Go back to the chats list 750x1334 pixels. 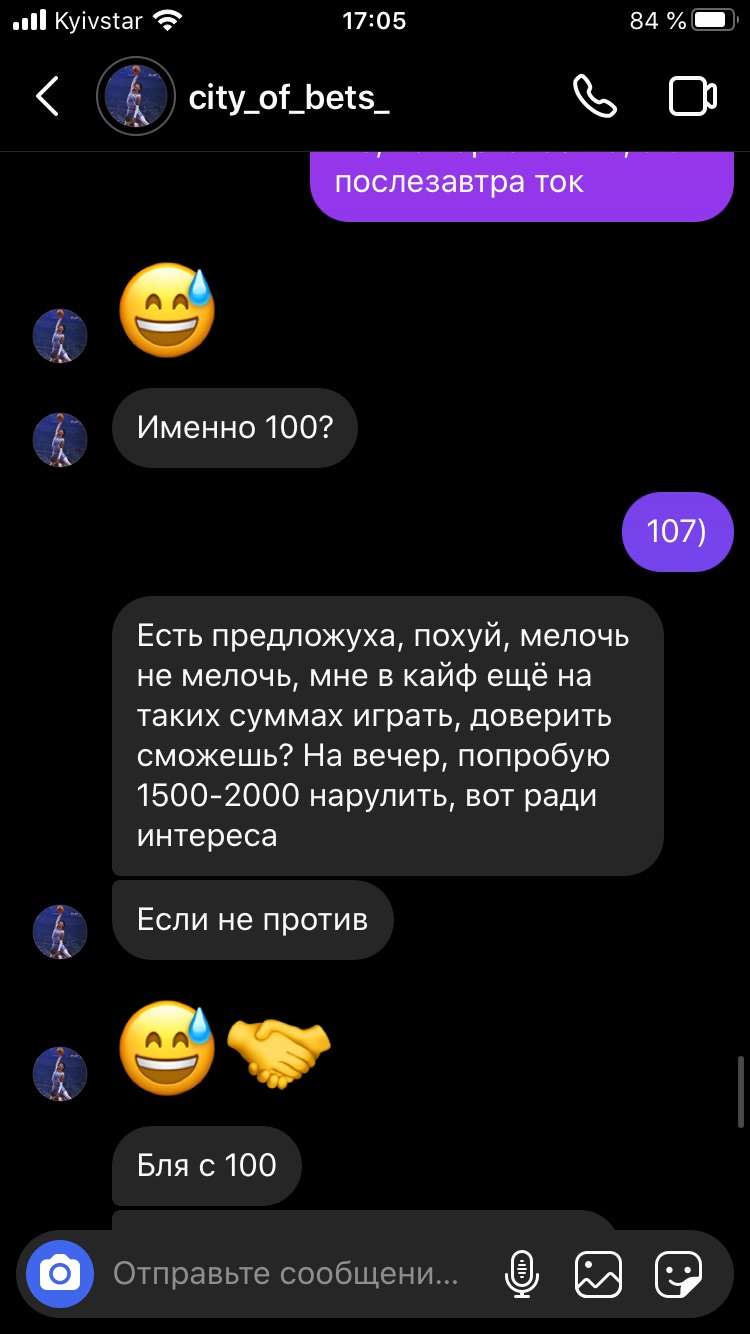[x=47, y=96]
